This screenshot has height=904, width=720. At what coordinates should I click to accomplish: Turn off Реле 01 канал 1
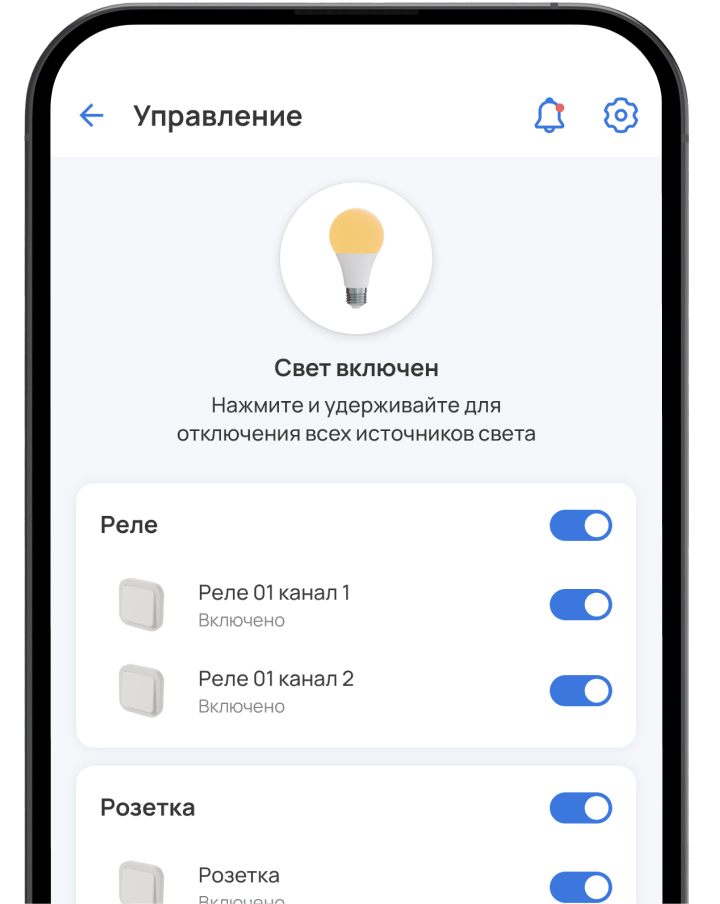(x=581, y=605)
